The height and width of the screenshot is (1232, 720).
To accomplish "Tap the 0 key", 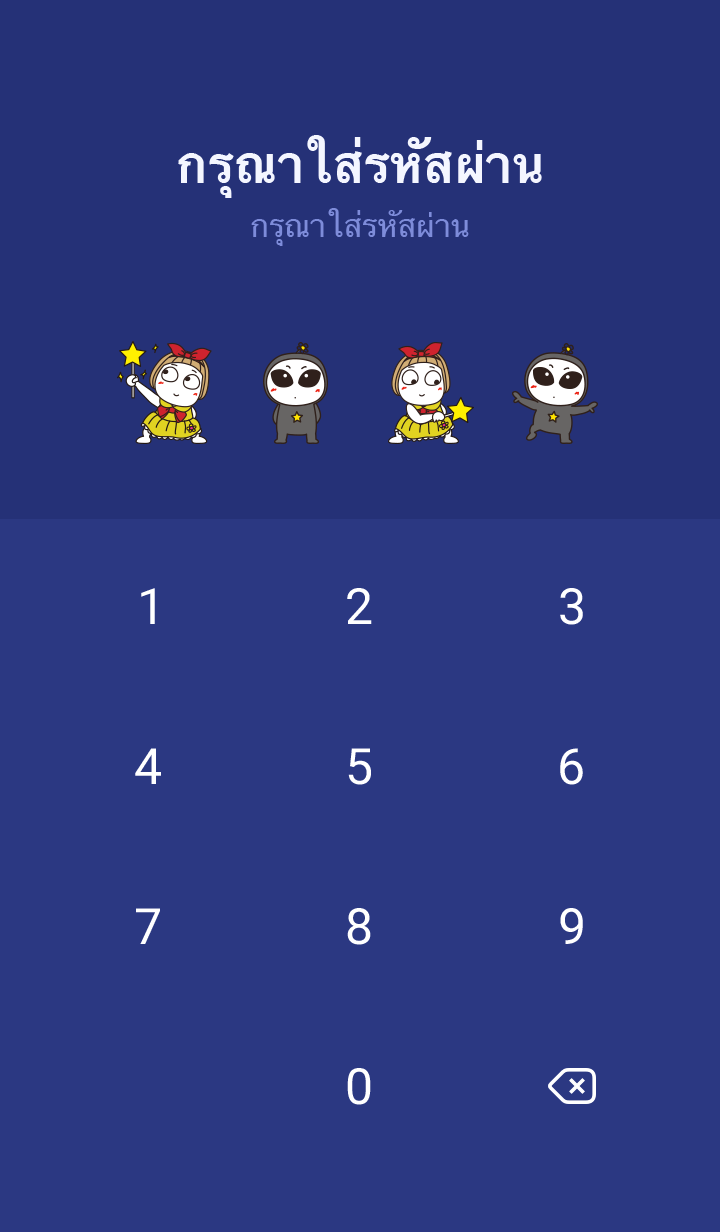I will coord(359,1087).
